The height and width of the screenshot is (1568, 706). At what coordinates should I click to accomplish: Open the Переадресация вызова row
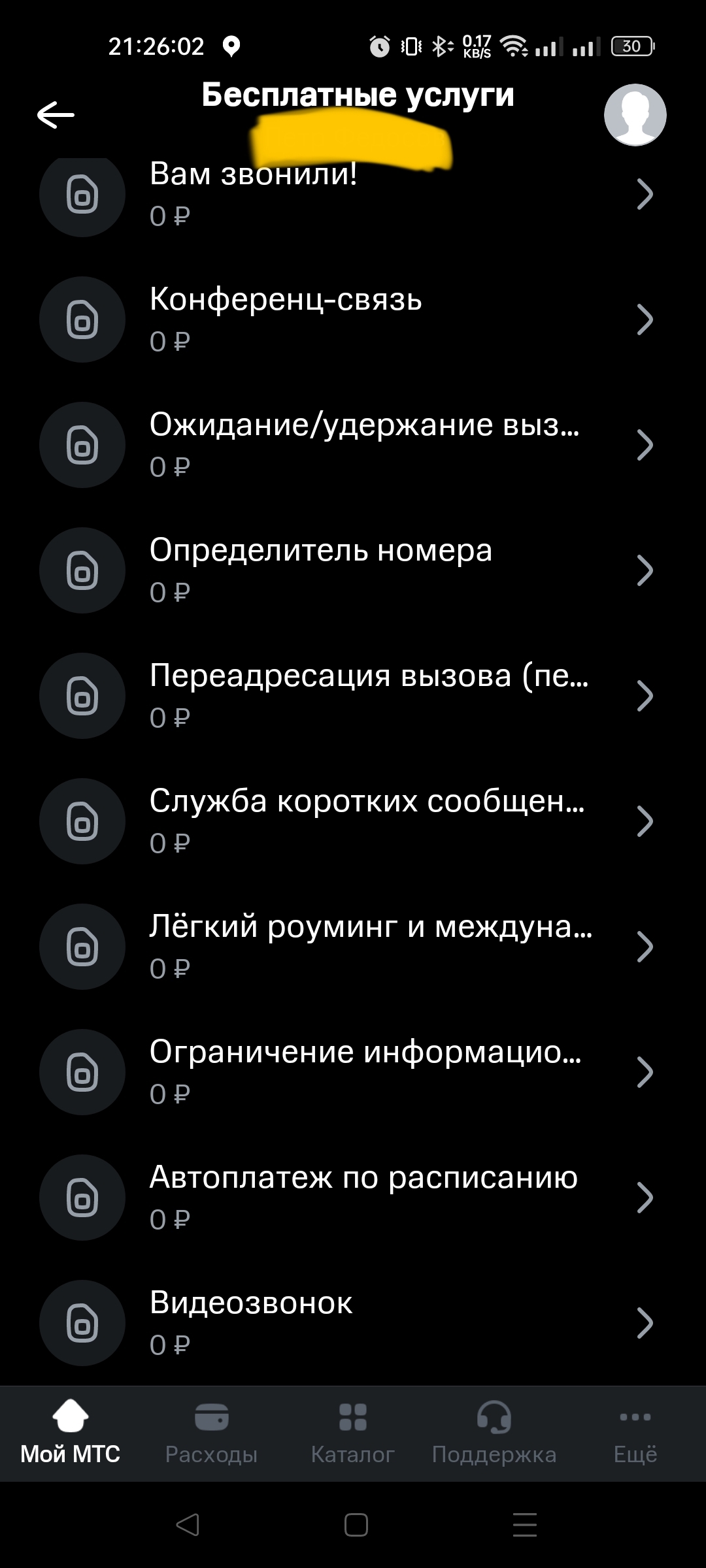click(353, 696)
